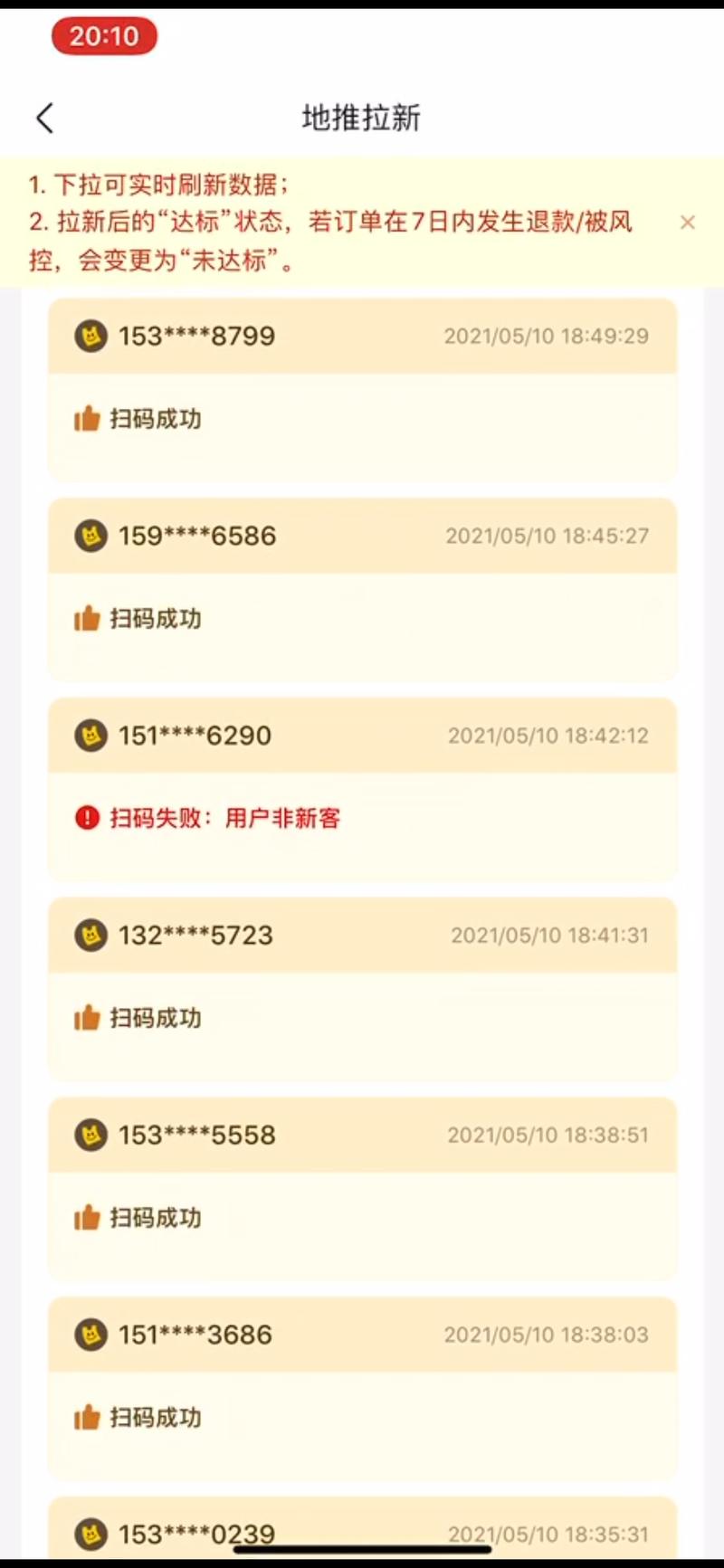The height and width of the screenshot is (1568, 724).
Task: Tap the thumbs-up icon under 159****6586
Action: (x=86, y=619)
